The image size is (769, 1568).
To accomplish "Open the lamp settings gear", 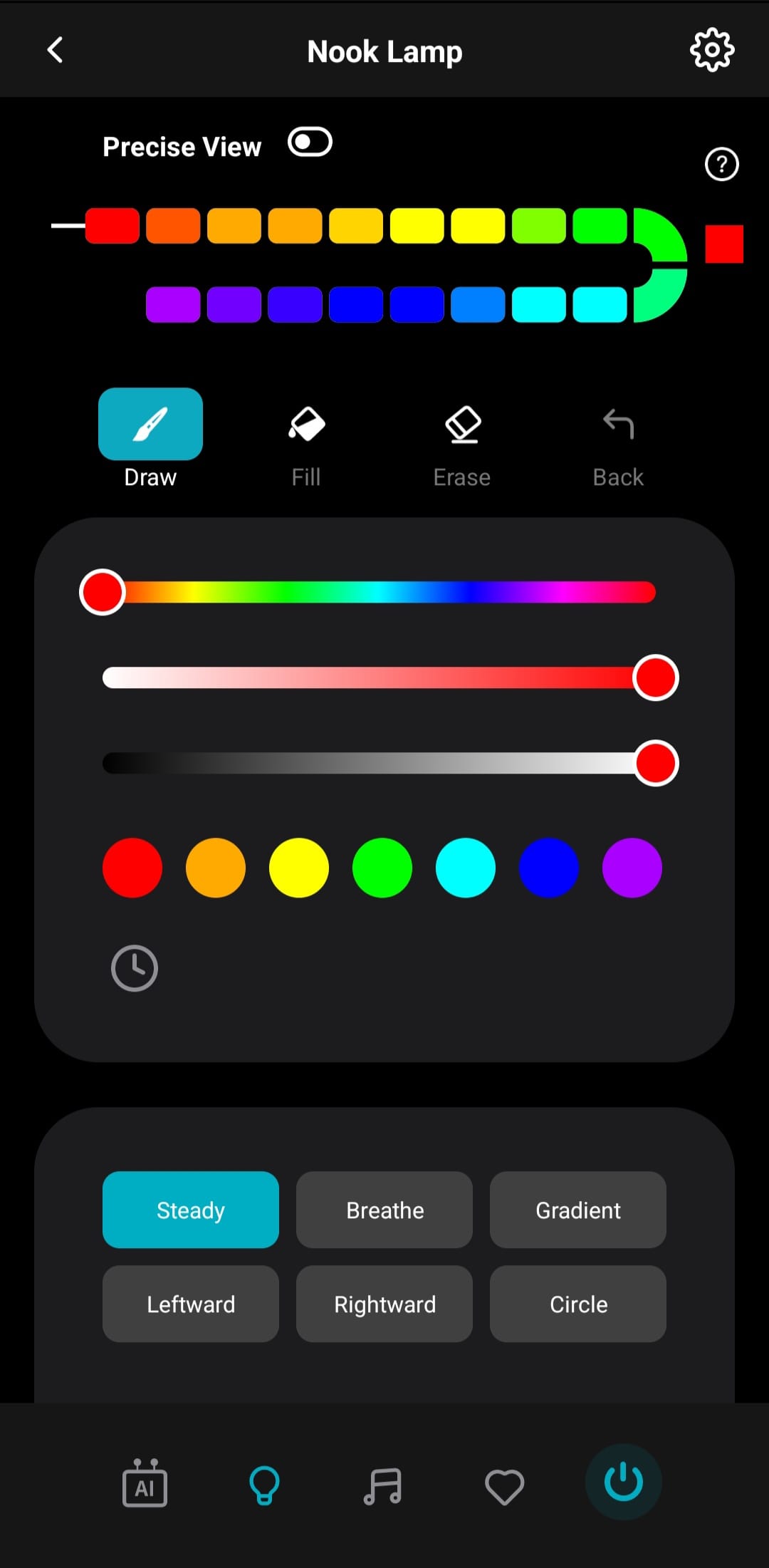I will tap(711, 50).
